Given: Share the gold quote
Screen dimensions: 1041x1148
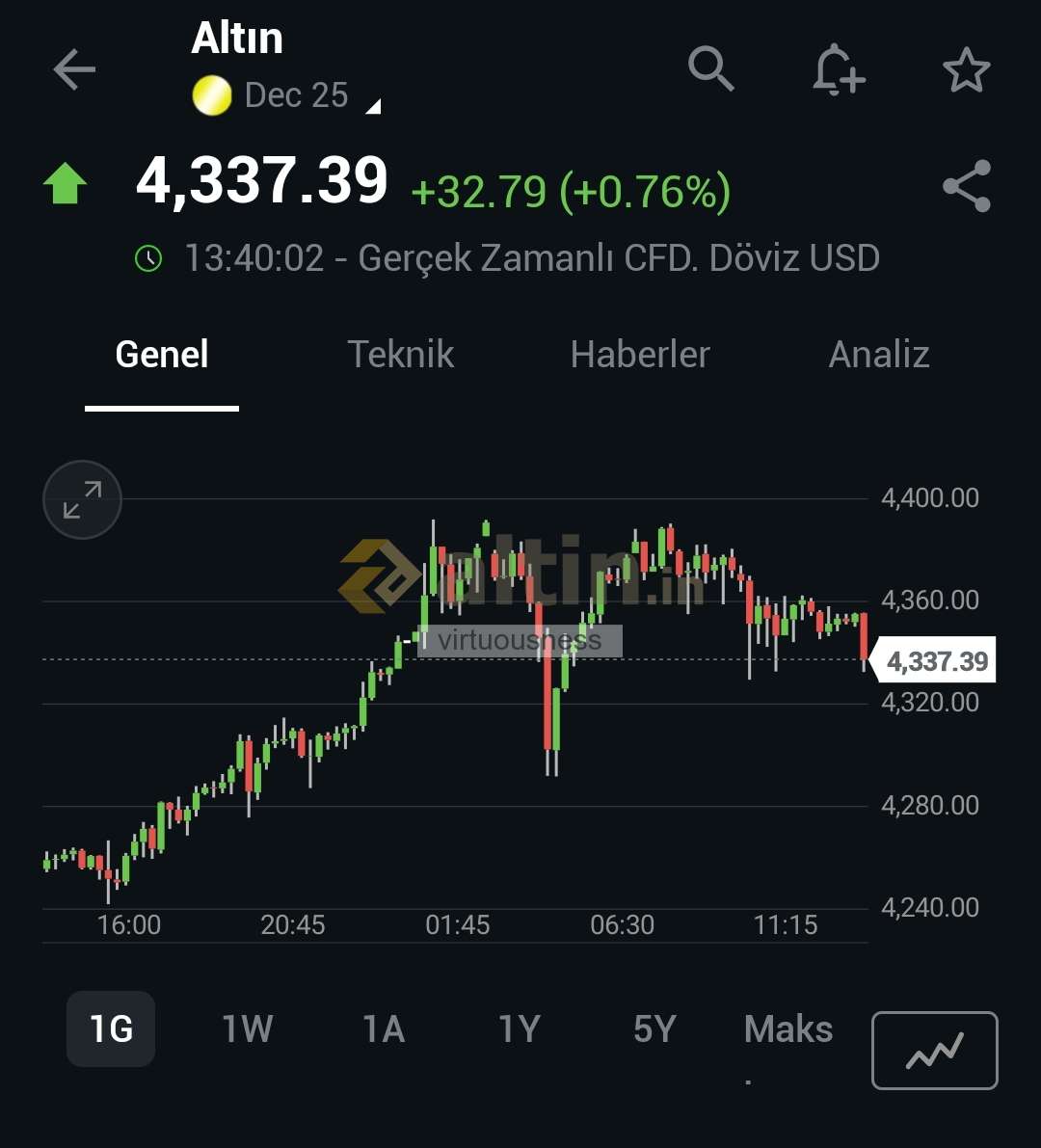Looking at the screenshot, I should click(x=967, y=186).
